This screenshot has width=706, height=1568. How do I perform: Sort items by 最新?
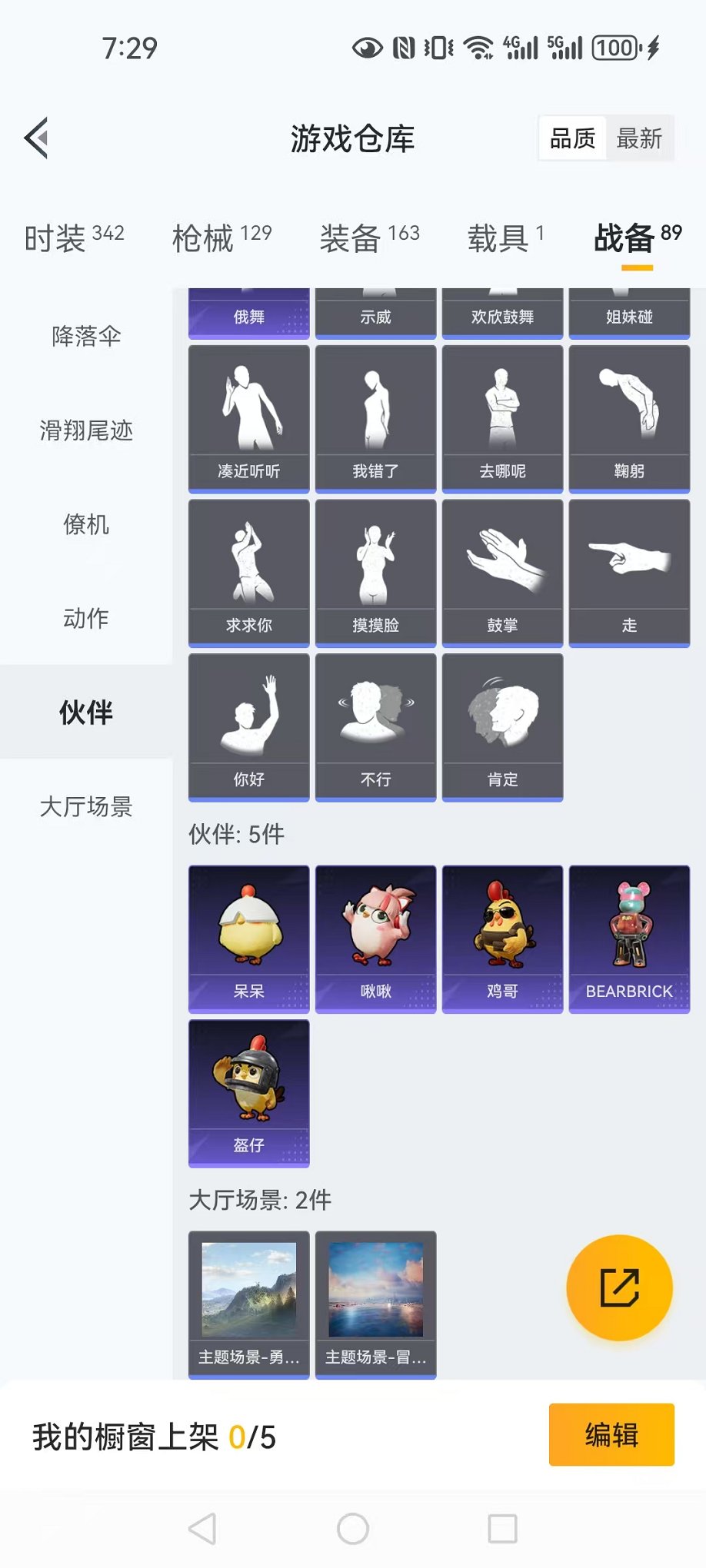[x=639, y=139]
